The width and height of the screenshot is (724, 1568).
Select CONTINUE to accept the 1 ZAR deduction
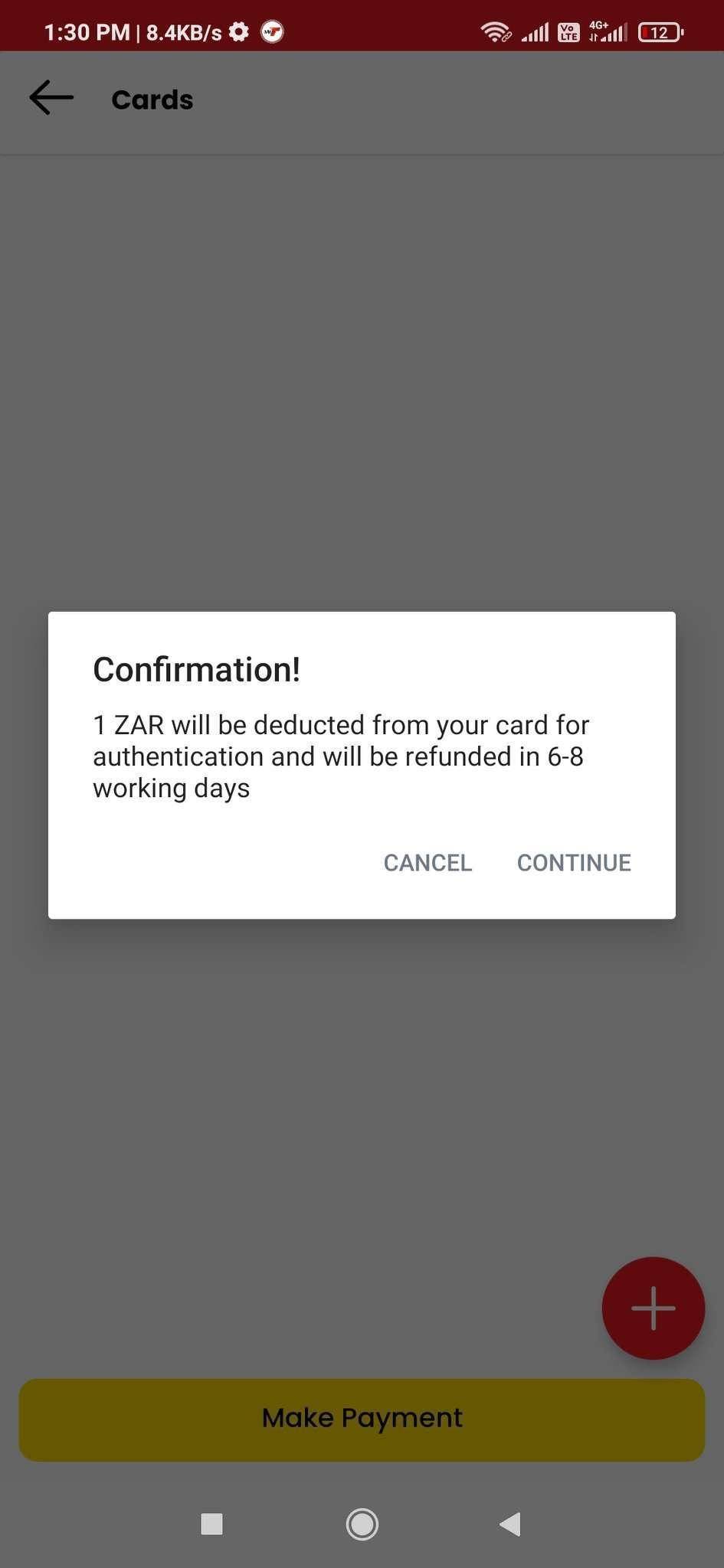[573, 862]
